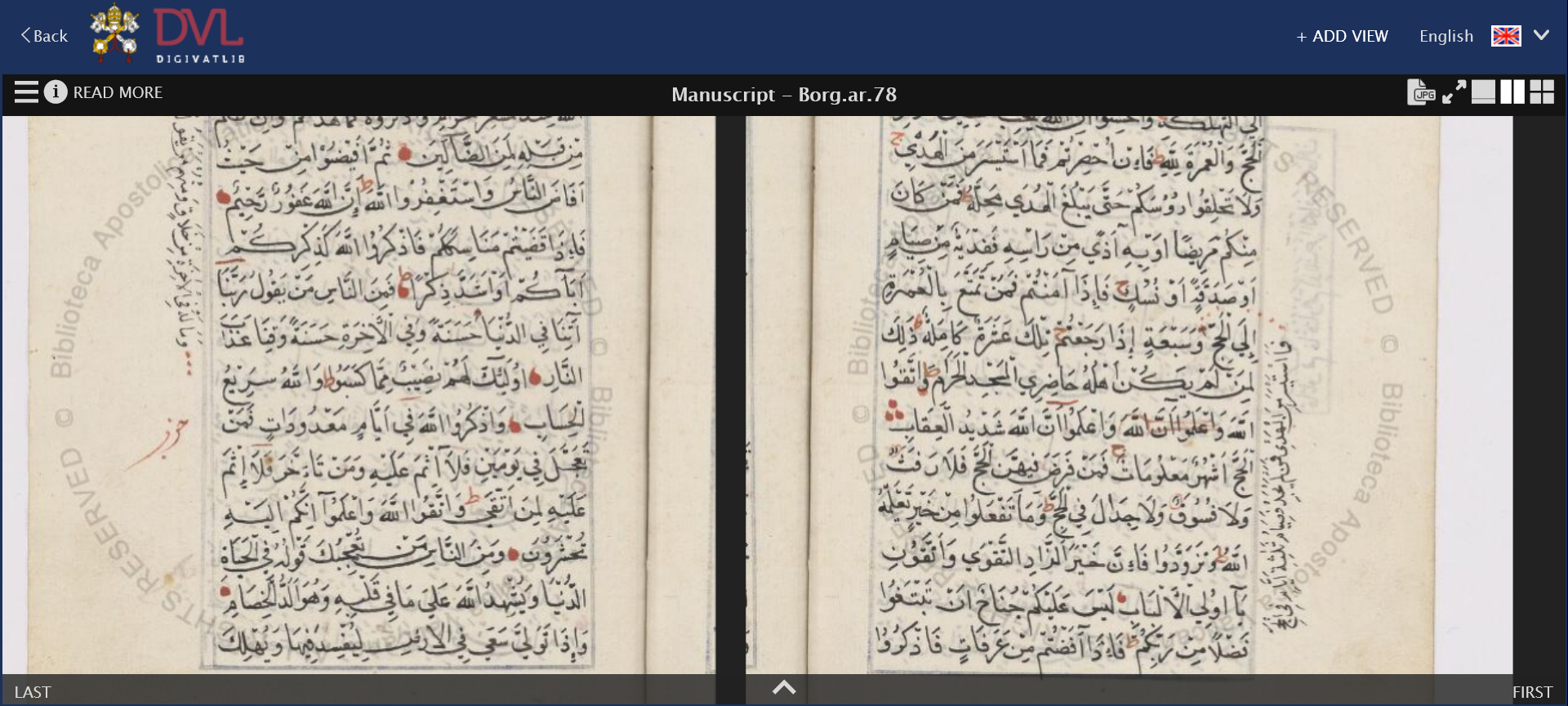Enter fullscreen mode

coord(1454,92)
